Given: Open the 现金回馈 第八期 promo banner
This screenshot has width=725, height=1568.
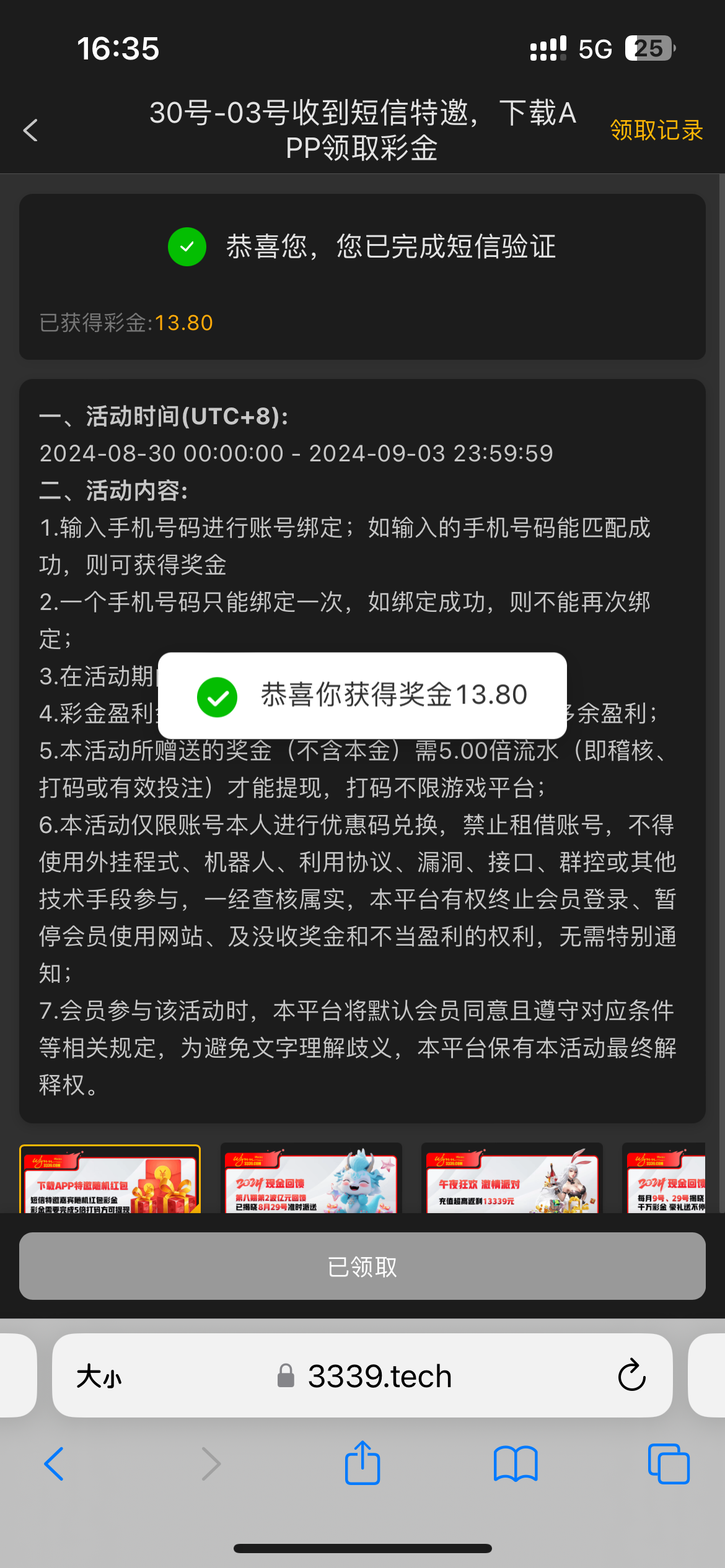Looking at the screenshot, I should [x=311, y=1179].
